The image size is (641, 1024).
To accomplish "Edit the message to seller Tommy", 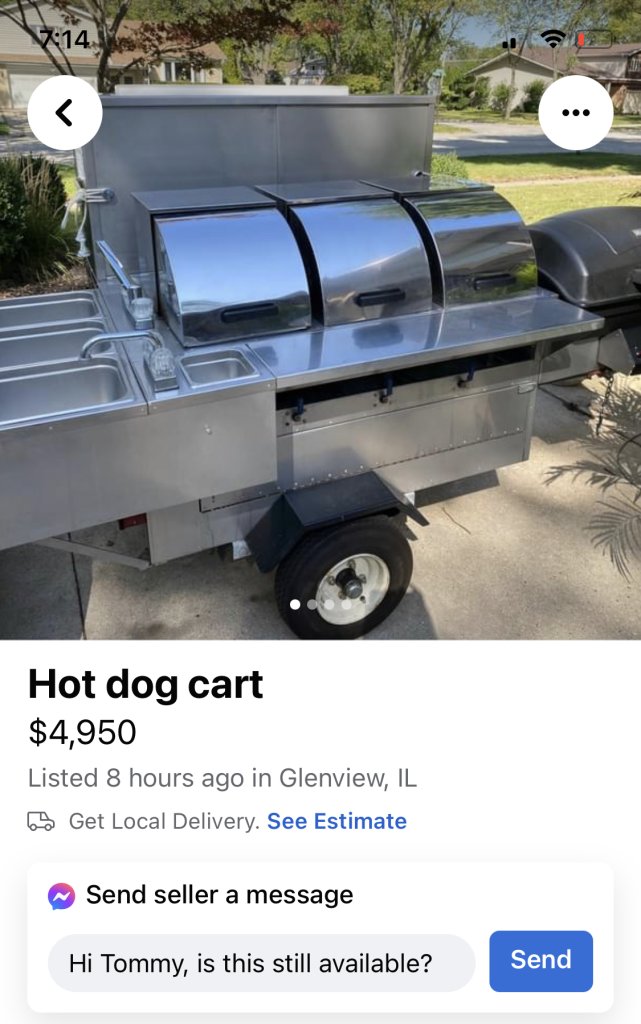I will tap(261, 963).
